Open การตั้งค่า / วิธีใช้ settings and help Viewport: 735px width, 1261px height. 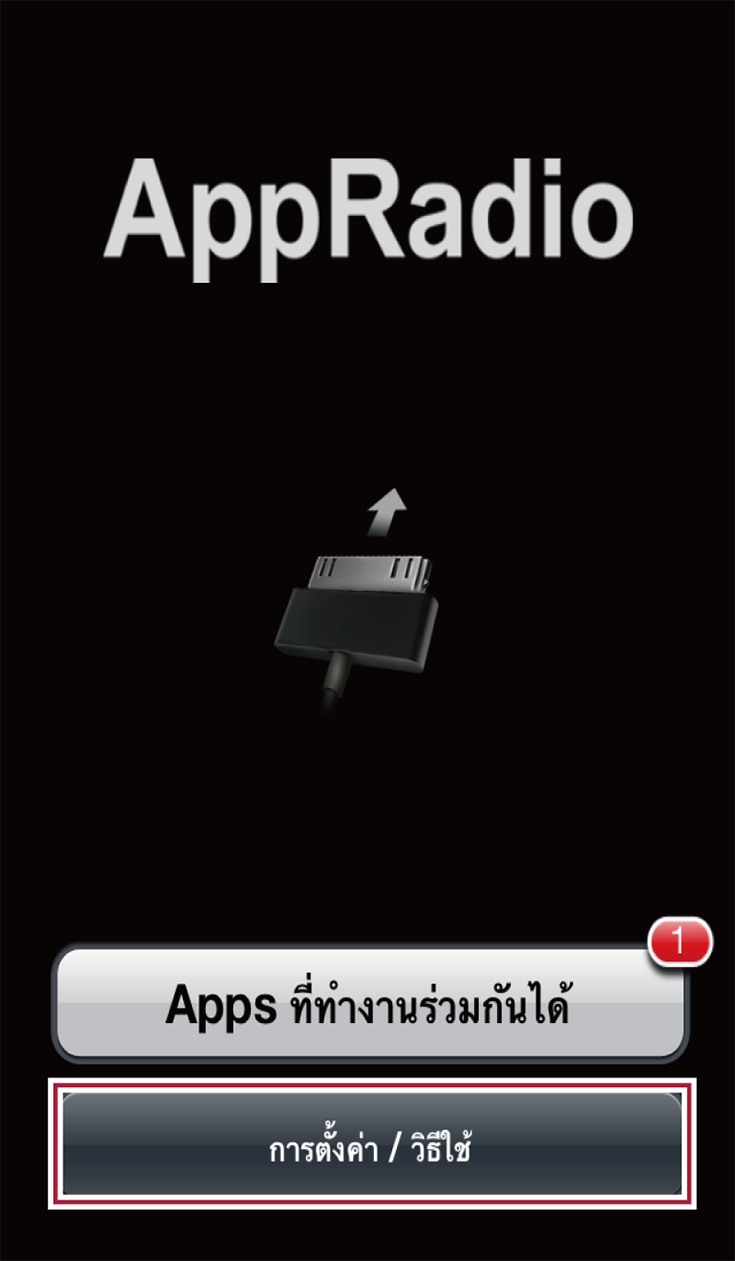(x=370, y=1145)
